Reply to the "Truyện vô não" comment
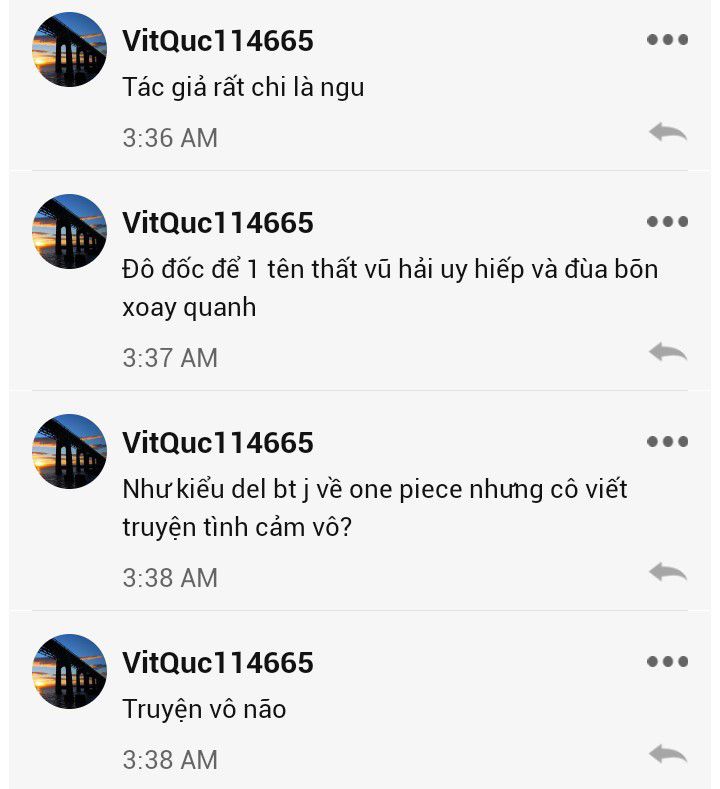The width and height of the screenshot is (720, 789). click(667, 754)
